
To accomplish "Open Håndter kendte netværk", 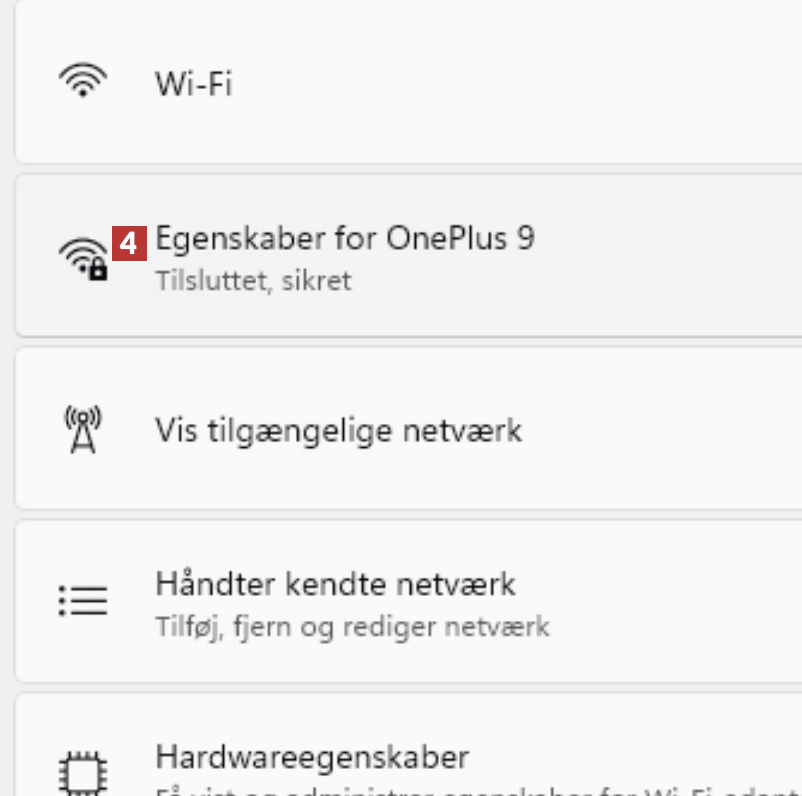I will [400, 602].
